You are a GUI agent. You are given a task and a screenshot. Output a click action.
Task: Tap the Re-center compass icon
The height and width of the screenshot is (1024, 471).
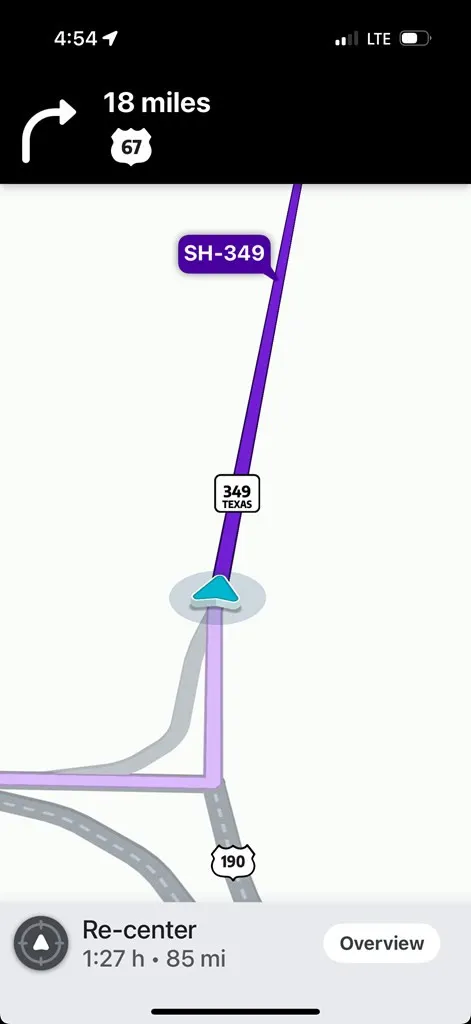(41, 943)
